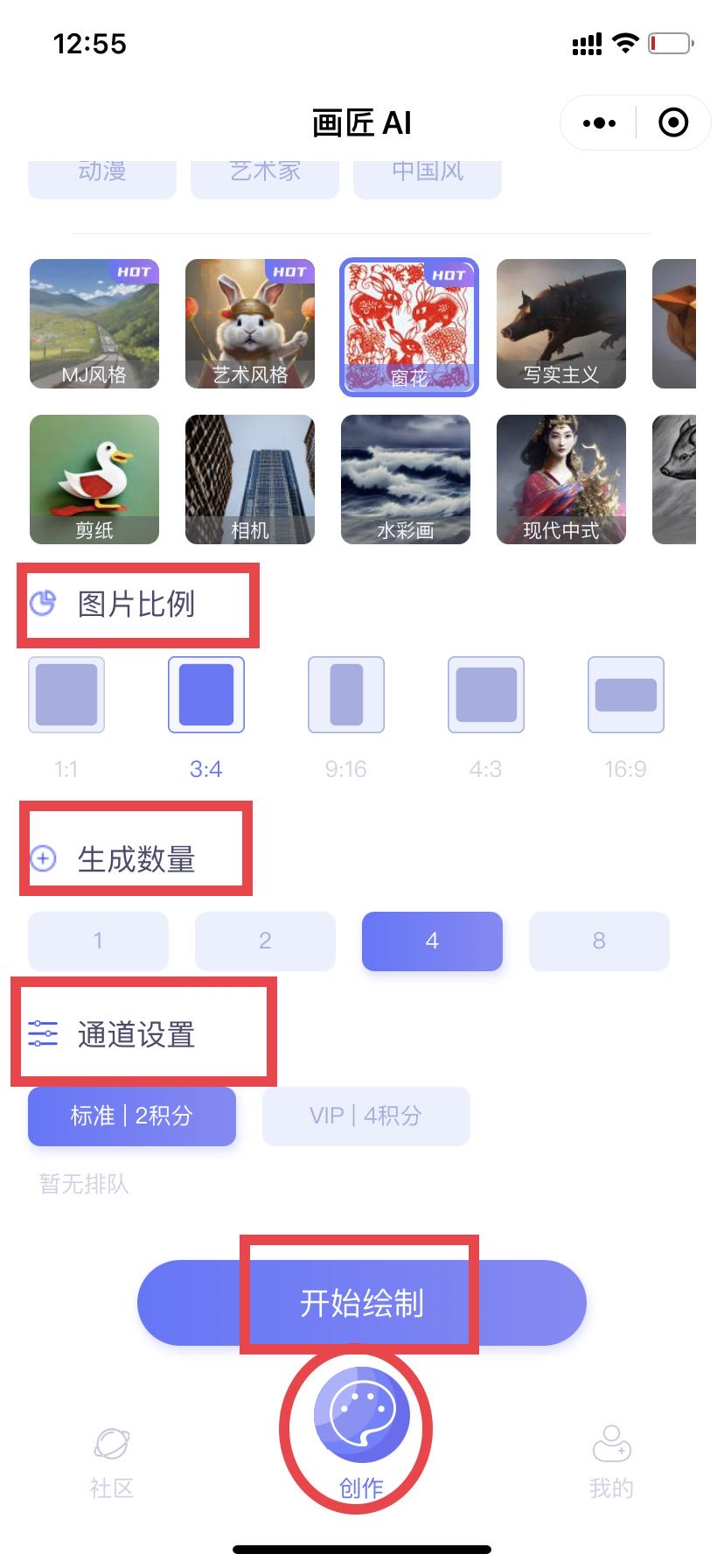Open the mini program more-options menu

(599, 123)
